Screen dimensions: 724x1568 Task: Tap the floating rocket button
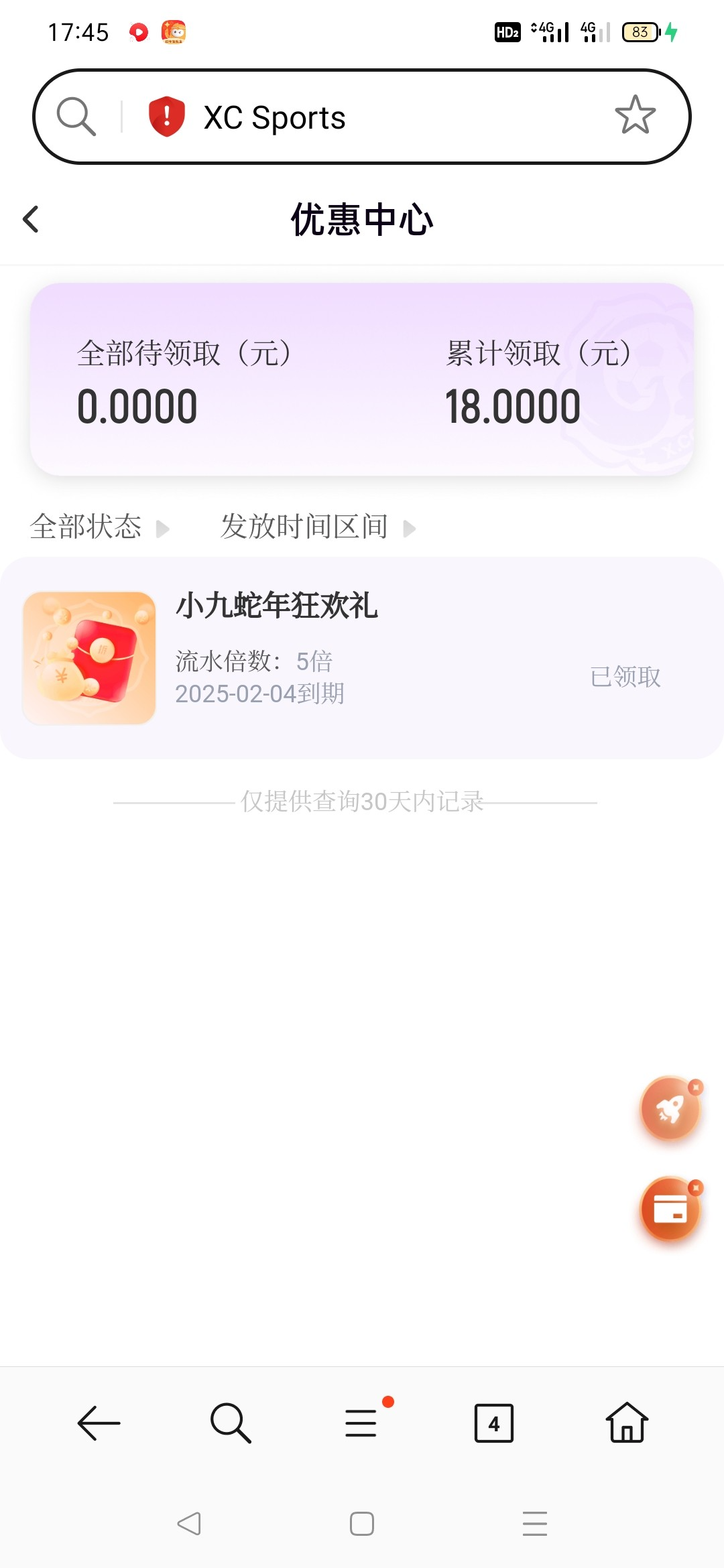668,1110
